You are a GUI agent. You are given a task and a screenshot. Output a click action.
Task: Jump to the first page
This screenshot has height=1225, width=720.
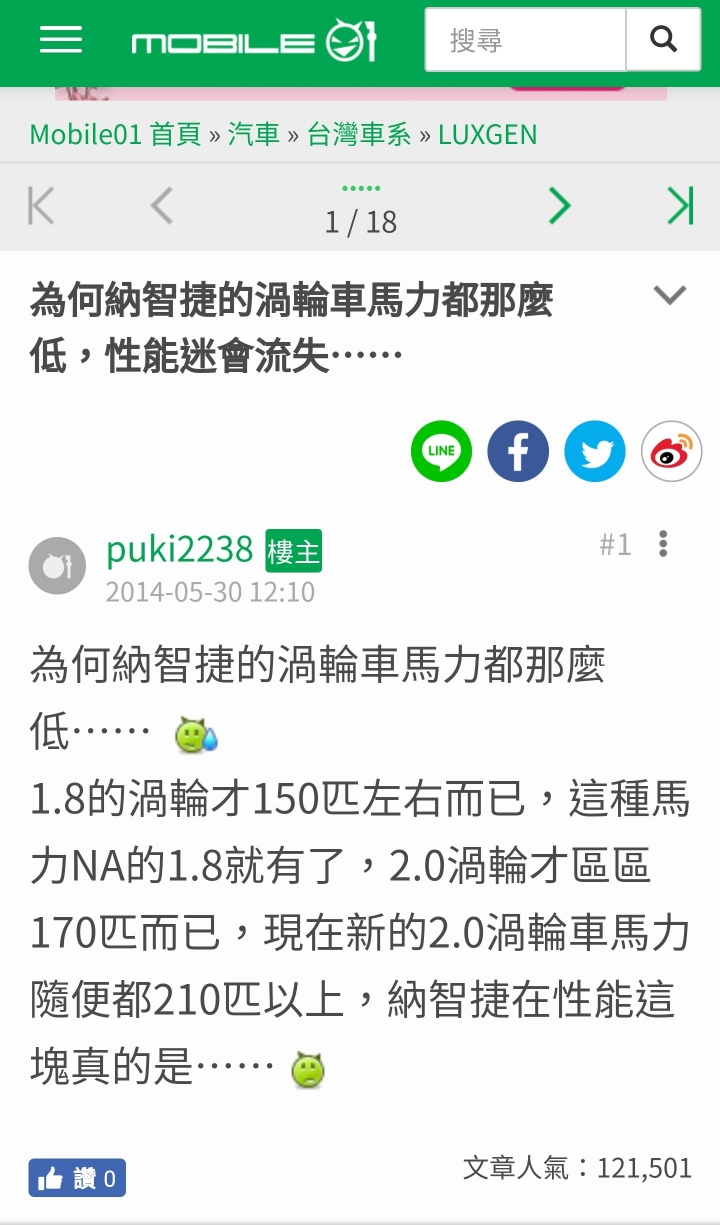(x=41, y=206)
